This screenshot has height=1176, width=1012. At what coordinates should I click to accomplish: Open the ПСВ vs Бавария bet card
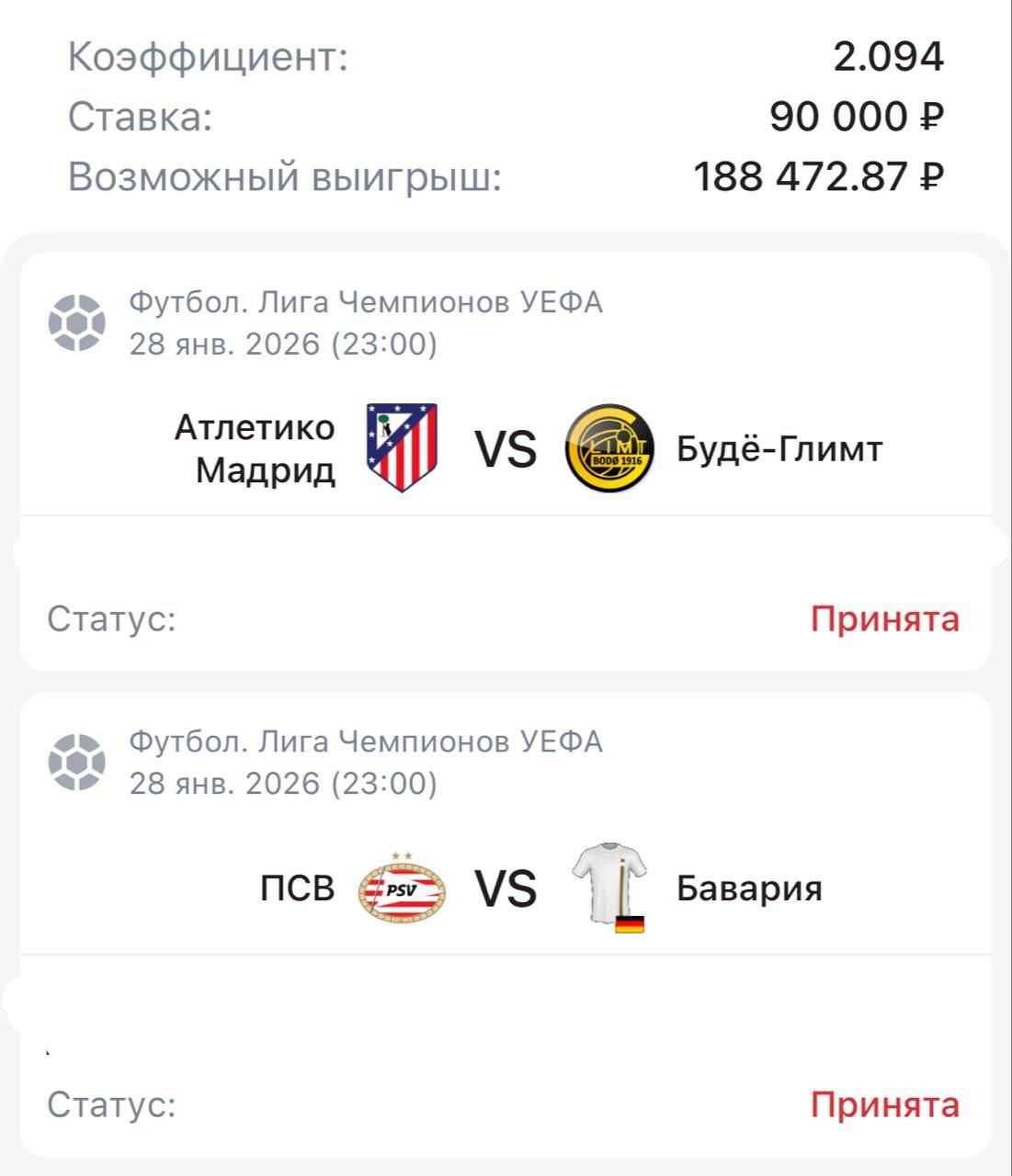[506, 889]
